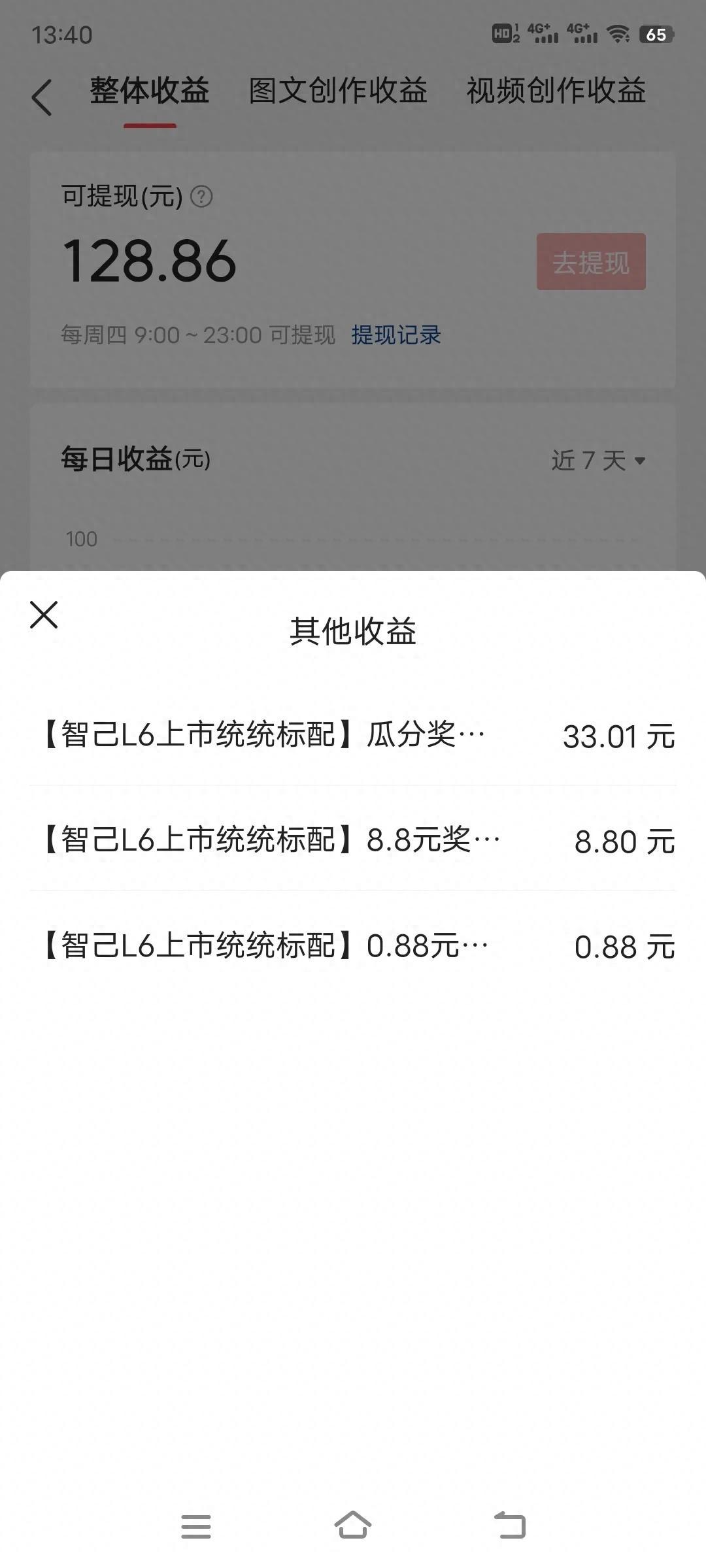
Task: Switch to the 视频创作收益 tab
Action: (556, 91)
